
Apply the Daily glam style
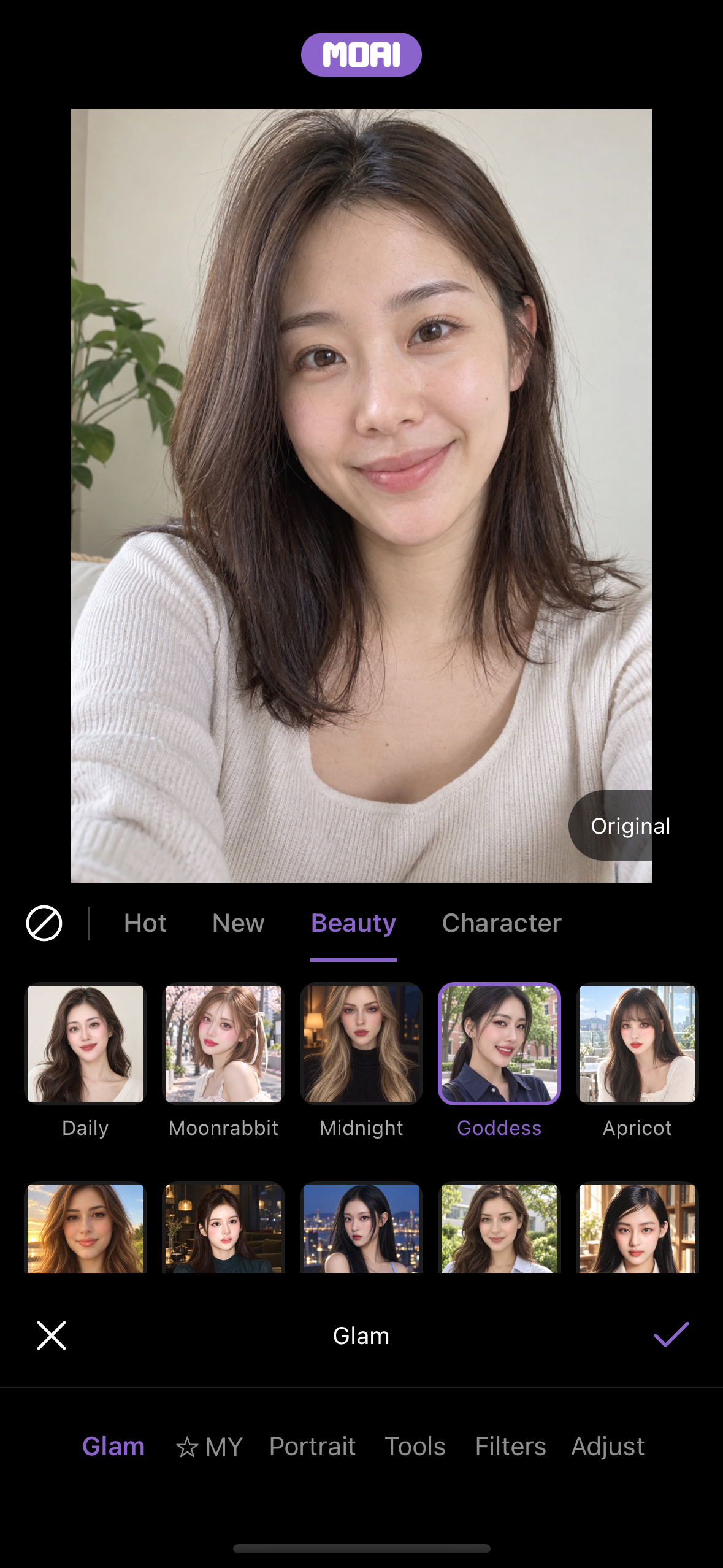[86, 1043]
